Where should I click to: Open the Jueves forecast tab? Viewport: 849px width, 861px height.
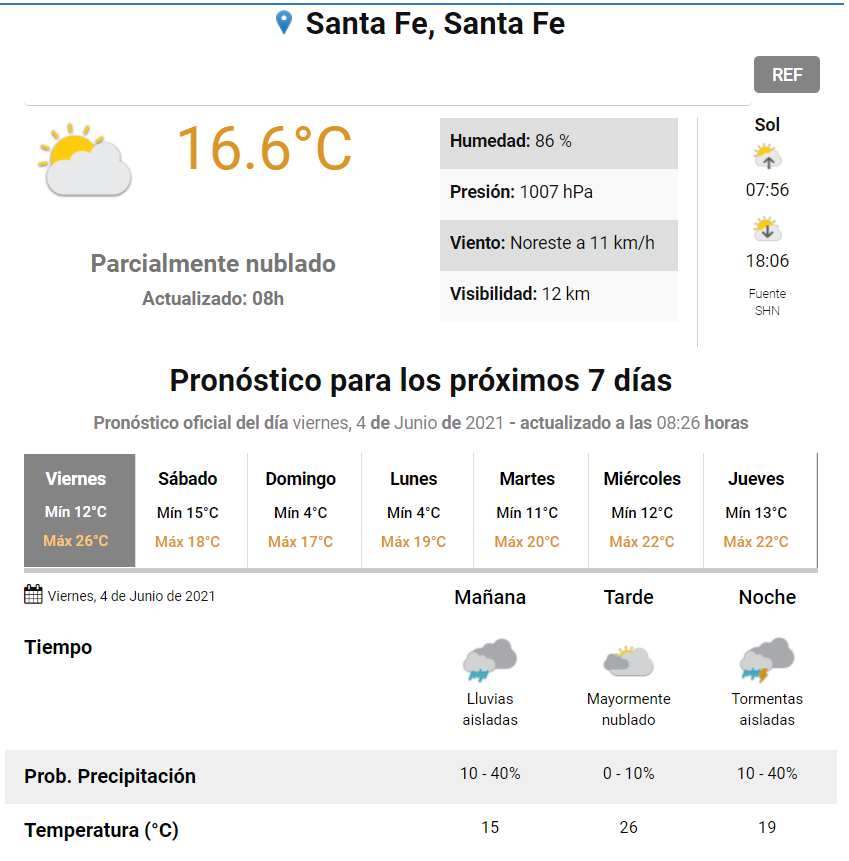click(760, 510)
